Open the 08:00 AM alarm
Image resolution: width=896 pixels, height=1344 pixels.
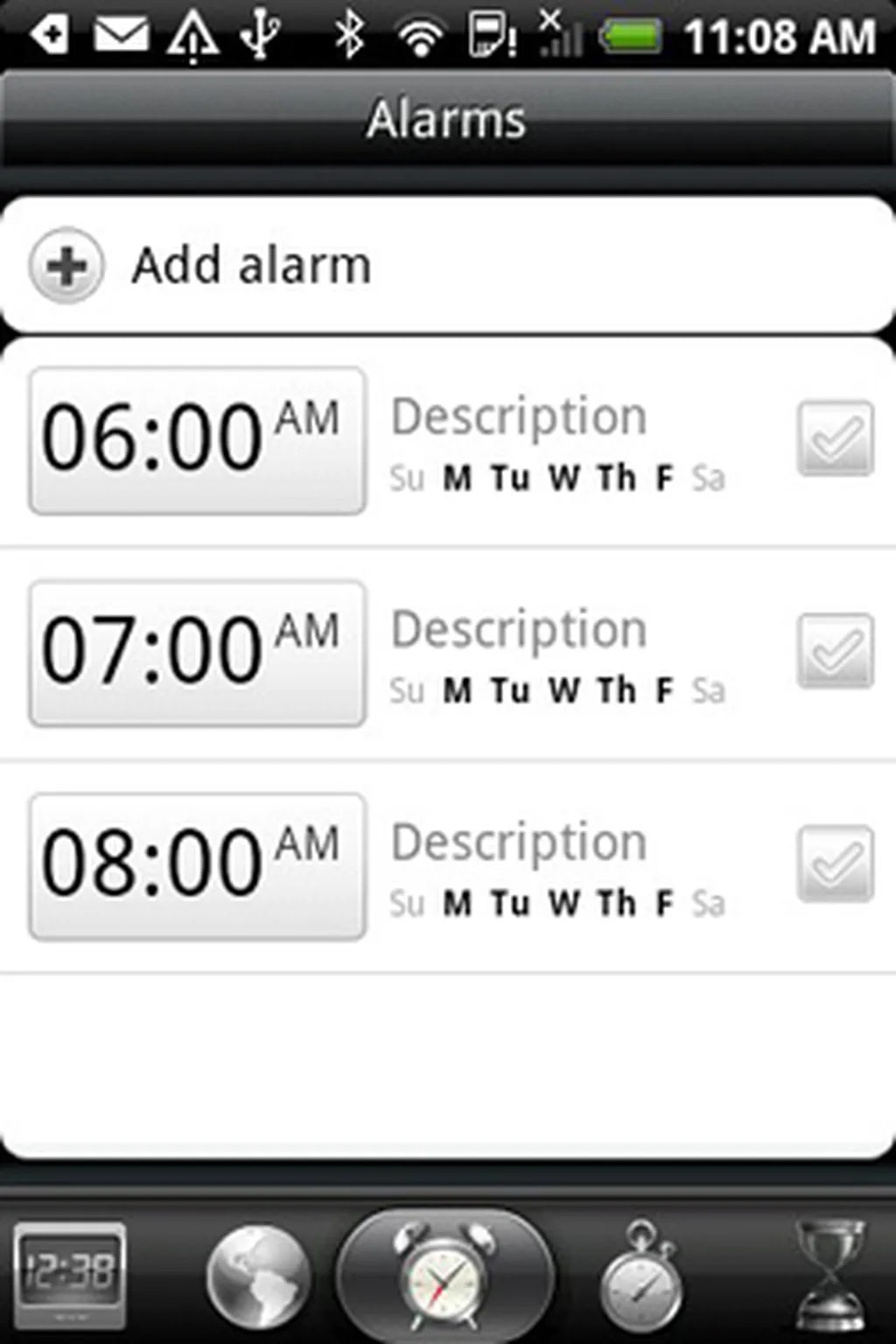pos(197,865)
